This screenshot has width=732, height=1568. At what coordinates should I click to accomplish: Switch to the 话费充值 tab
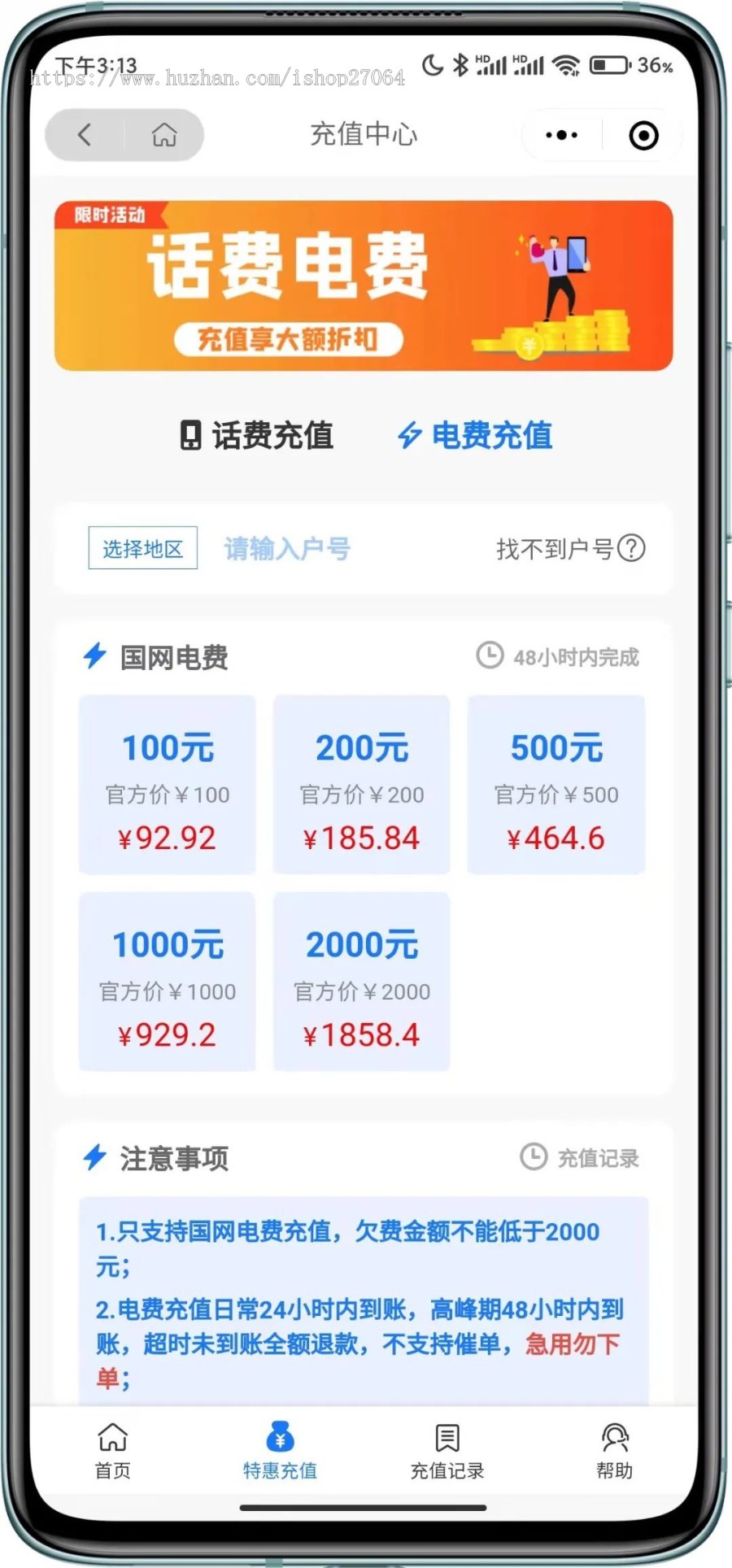pos(256,436)
